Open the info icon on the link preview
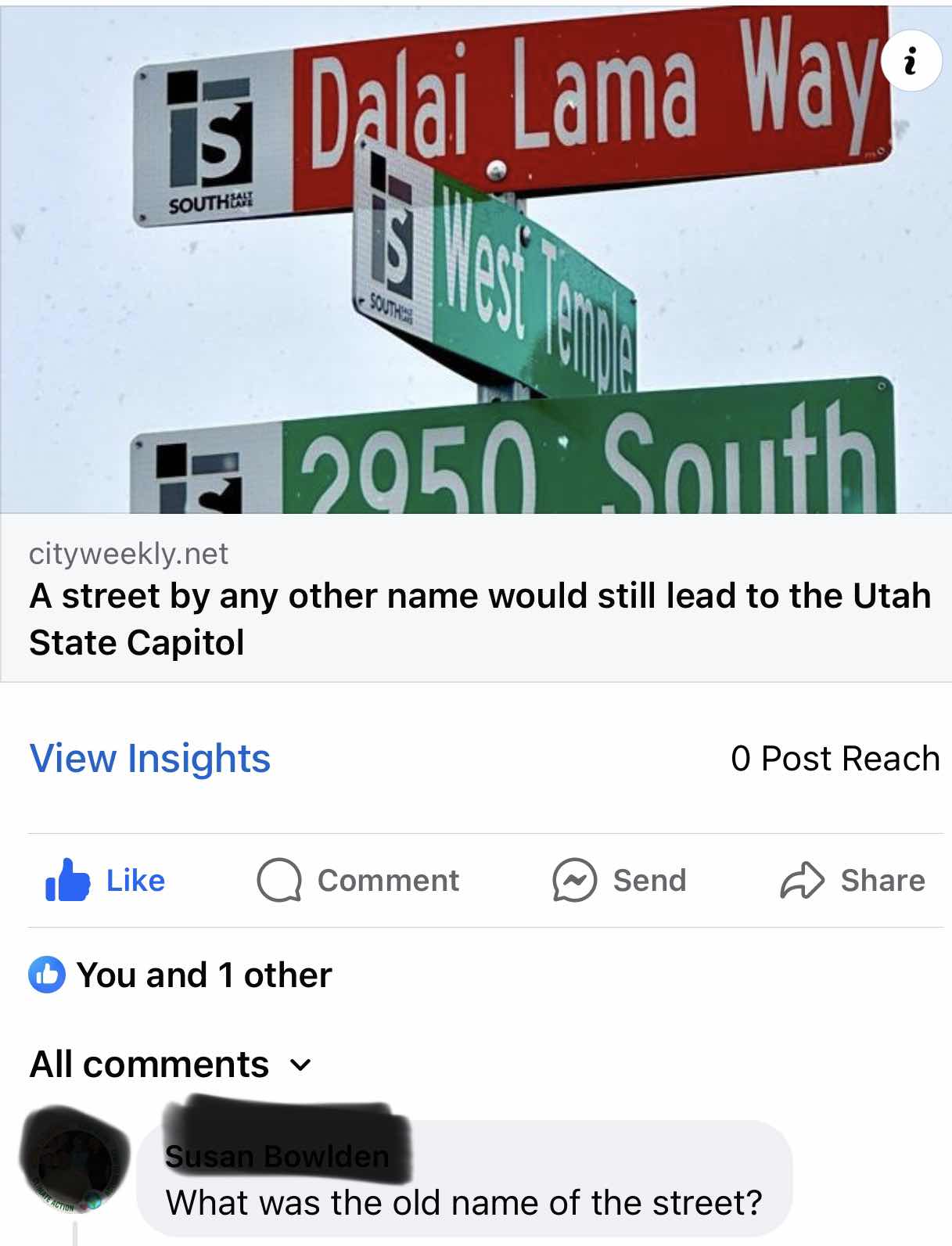This screenshot has width=952, height=1246. (910, 61)
